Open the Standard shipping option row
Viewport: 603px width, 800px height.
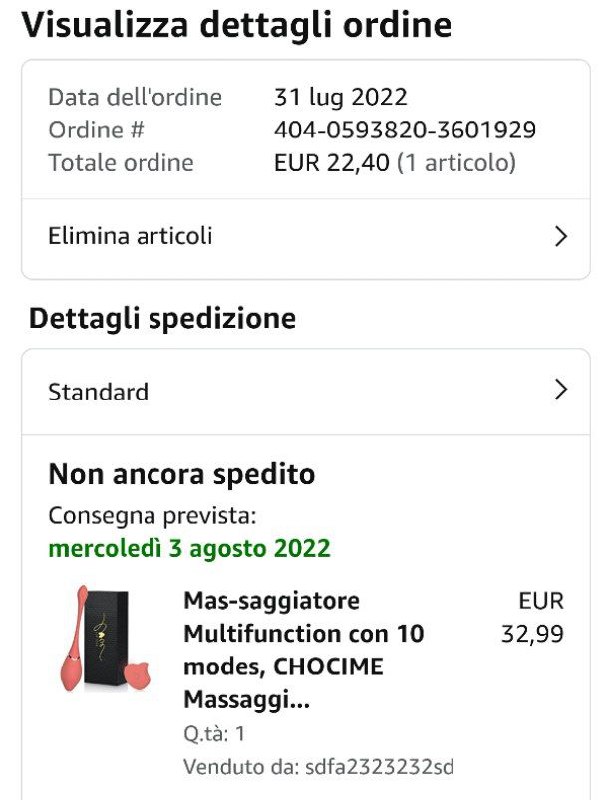[305, 391]
